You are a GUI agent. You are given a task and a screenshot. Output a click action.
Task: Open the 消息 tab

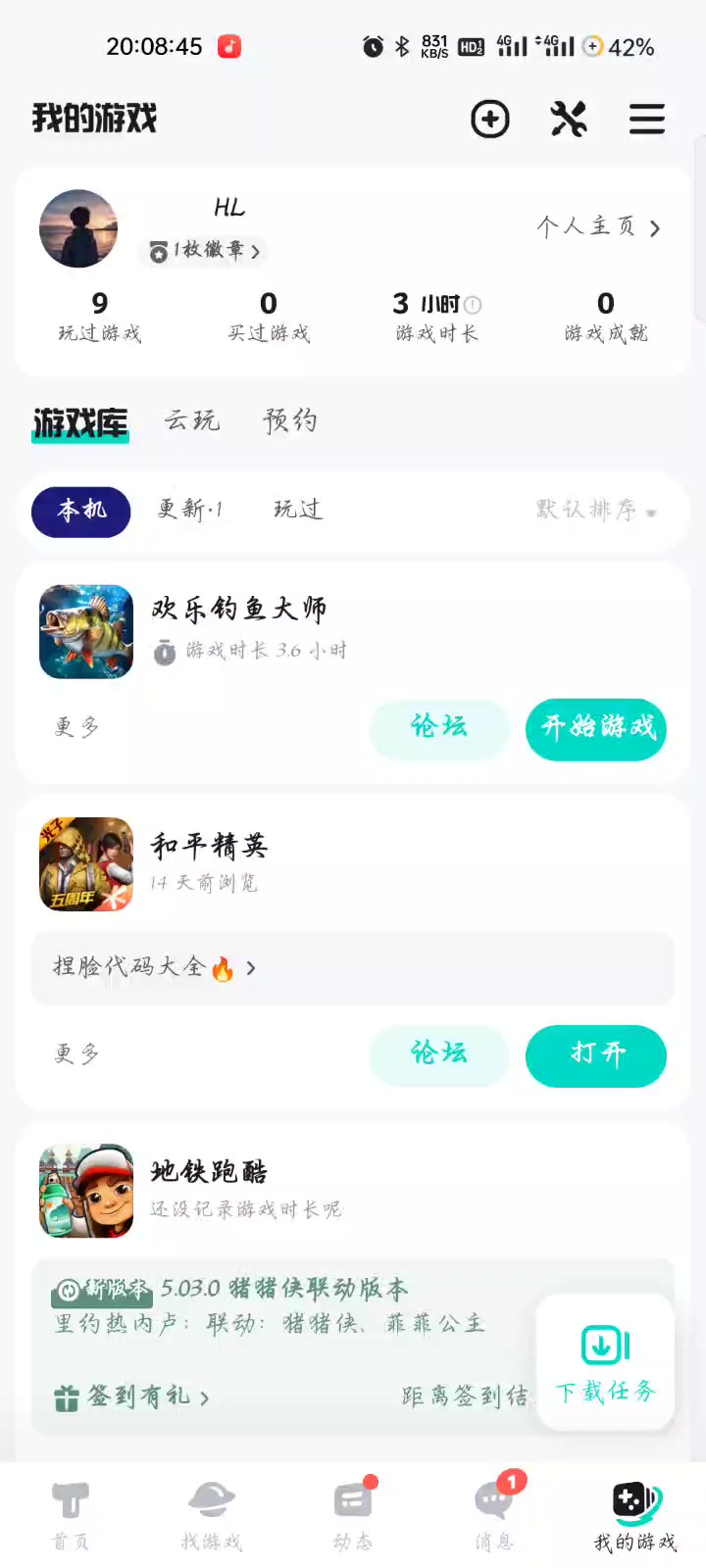(x=494, y=1515)
